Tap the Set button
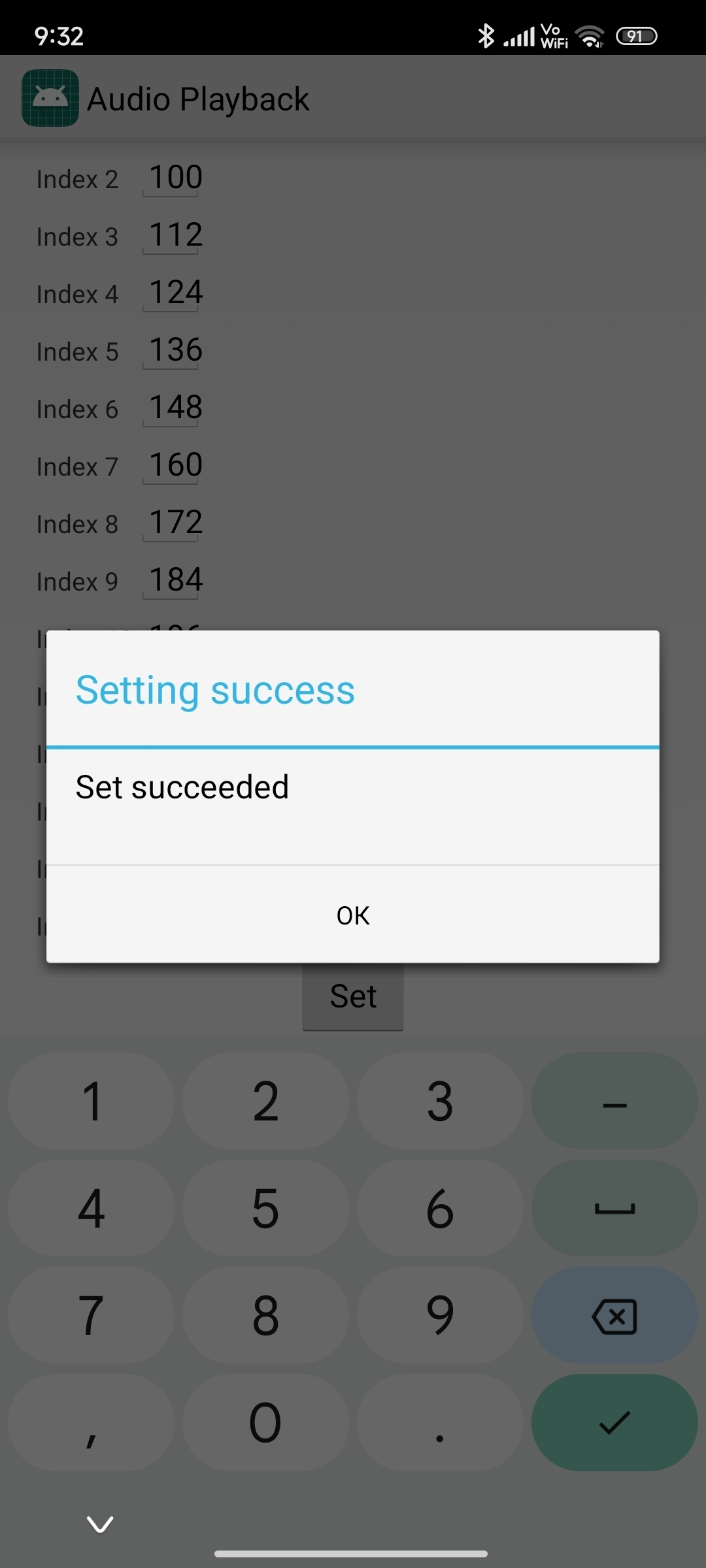The height and width of the screenshot is (1568, 706). click(353, 997)
